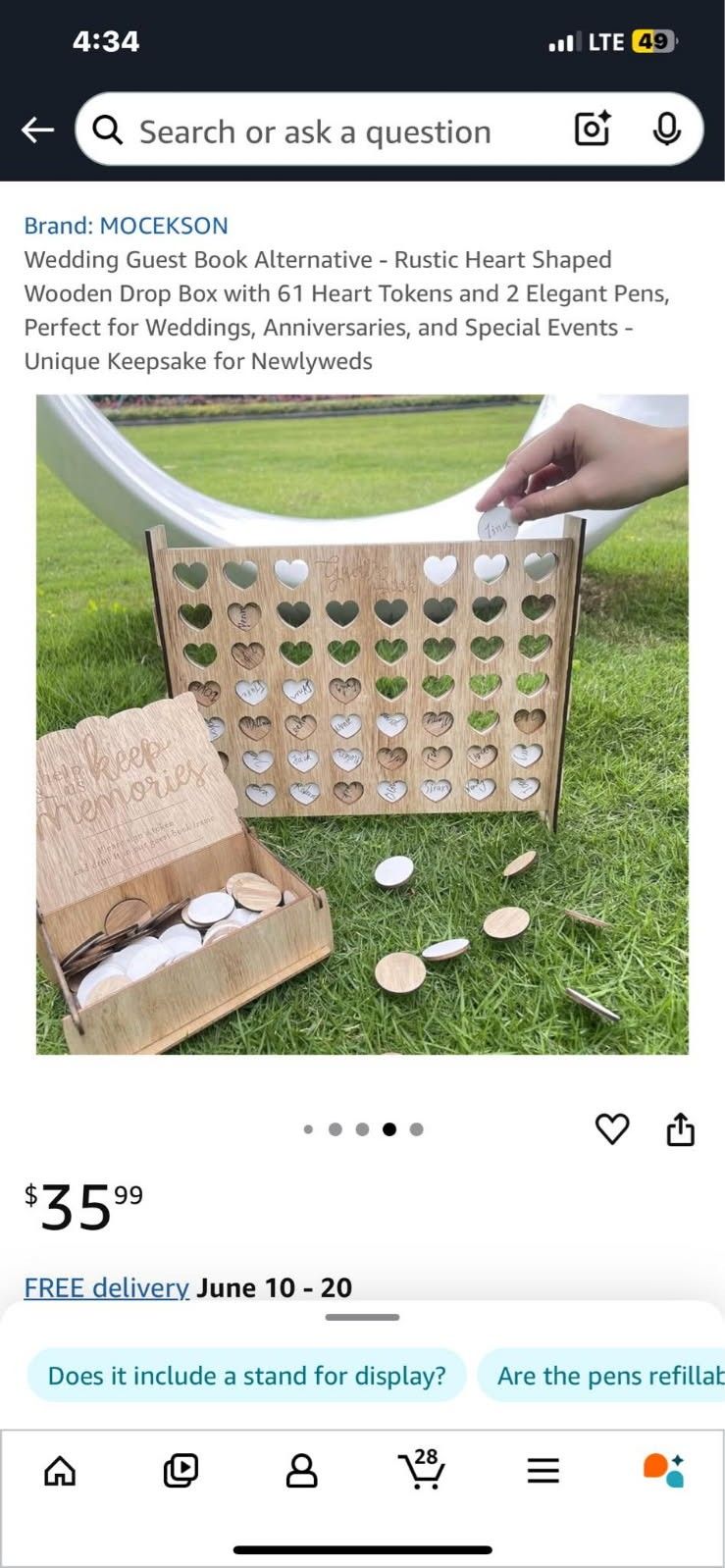Go back using the arrow icon

click(37, 130)
